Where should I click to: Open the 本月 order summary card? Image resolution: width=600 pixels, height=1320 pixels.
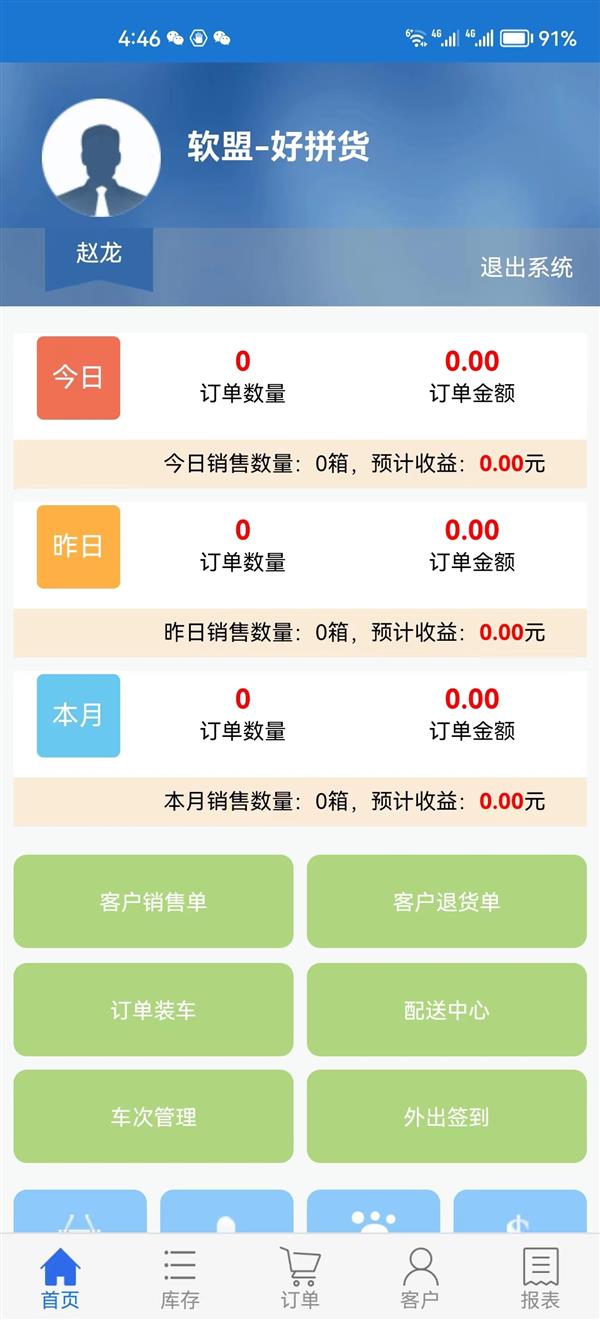point(300,749)
